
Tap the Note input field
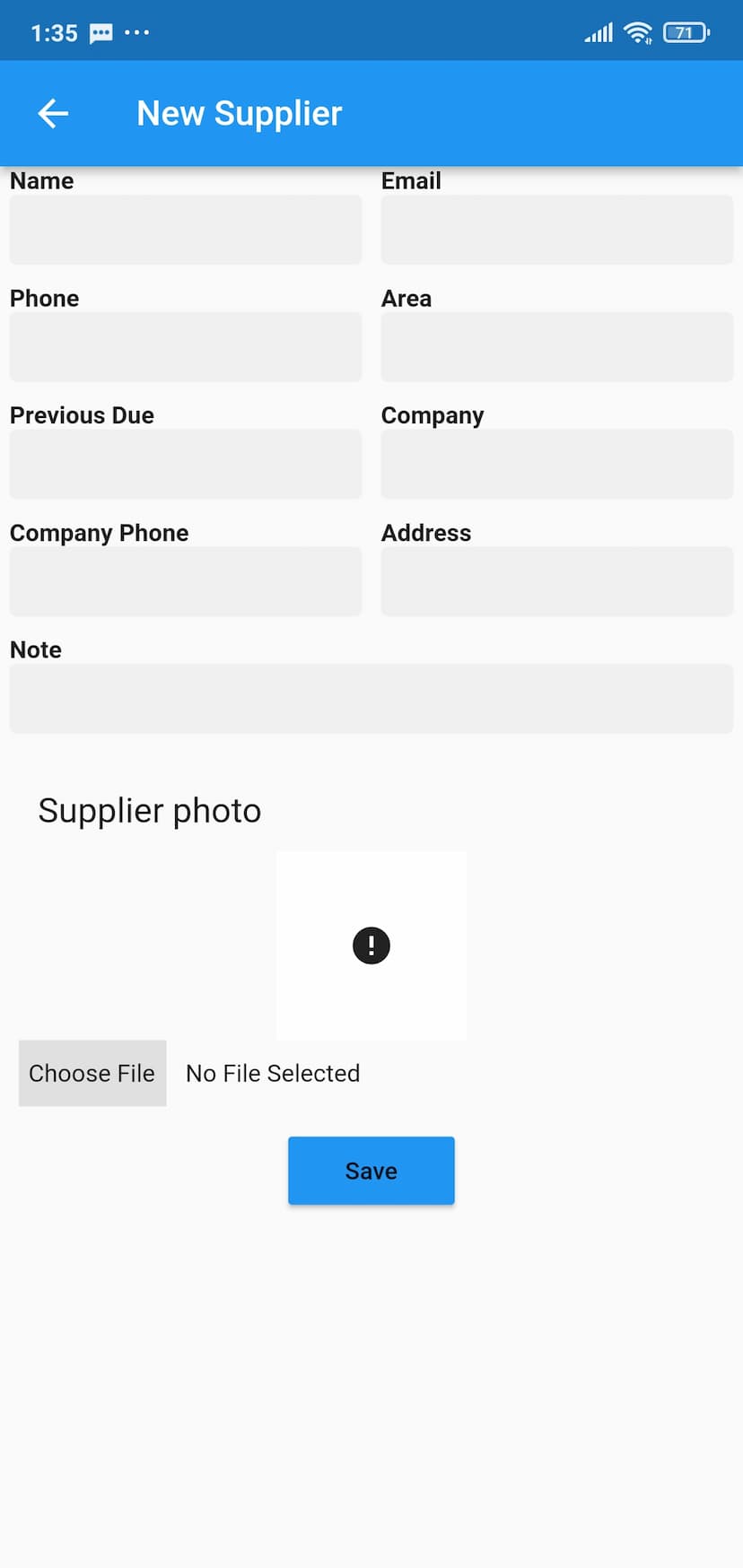(x=371, y=699)
